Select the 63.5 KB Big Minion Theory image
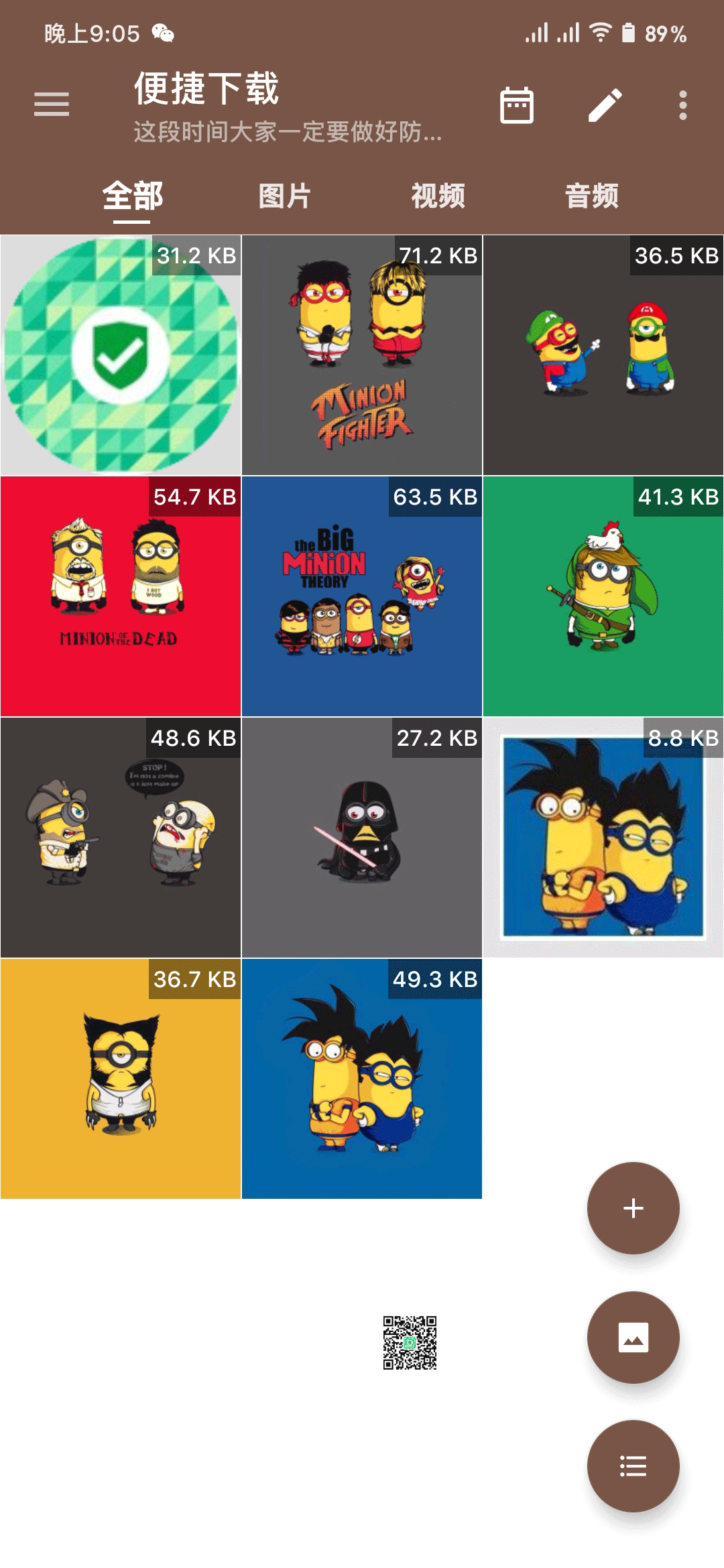 [x=362, y=596]
